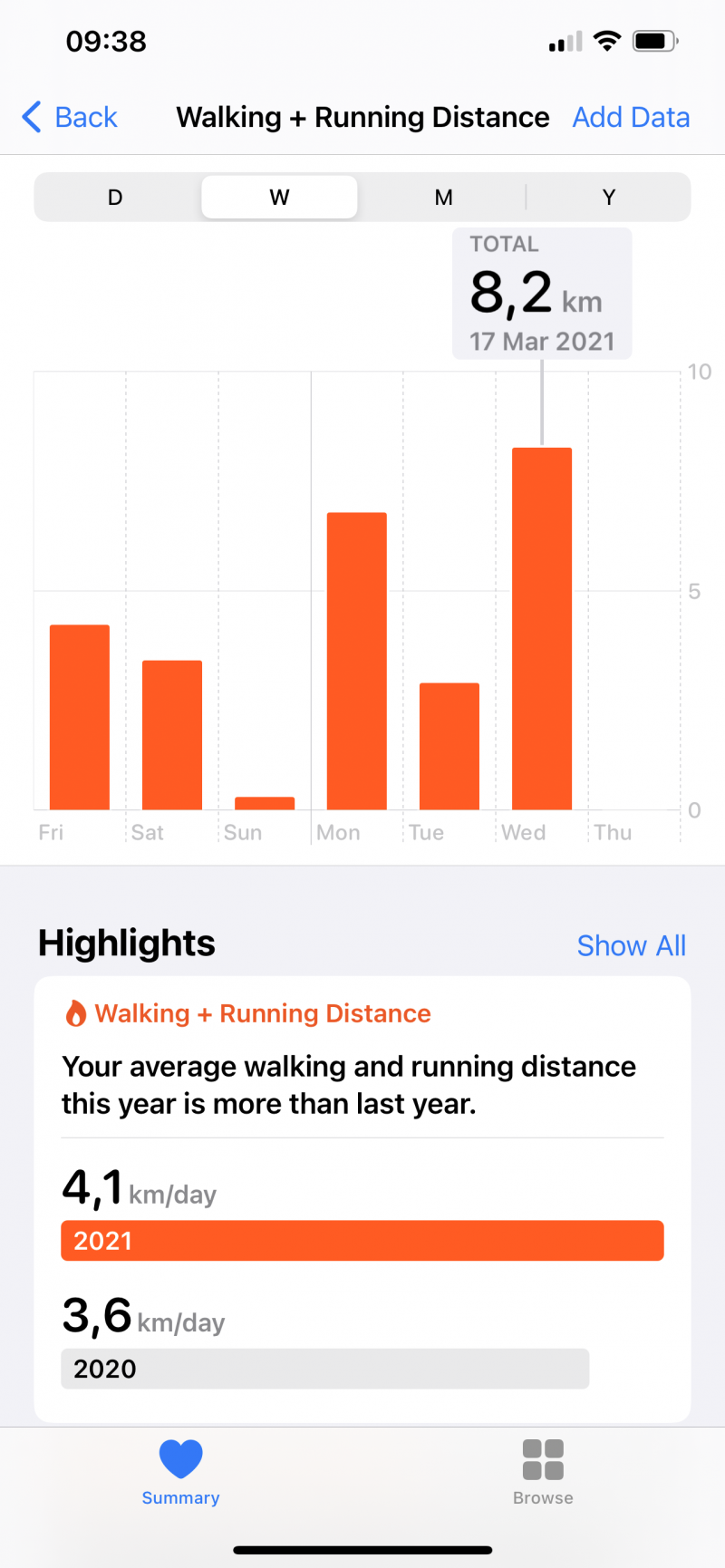Switch to the M month view

tap(443, 198)
